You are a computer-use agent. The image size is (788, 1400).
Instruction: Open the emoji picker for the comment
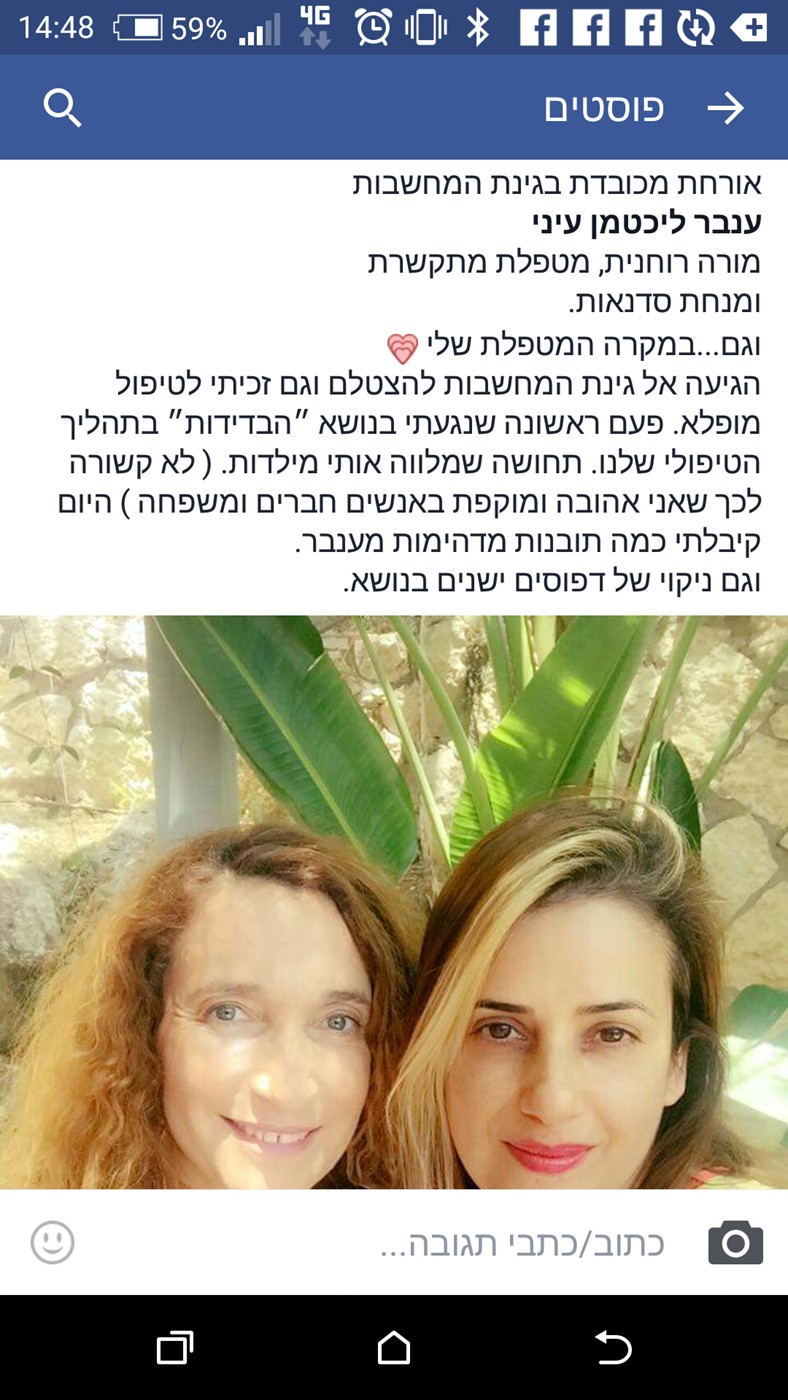(x=52, y=1243)
